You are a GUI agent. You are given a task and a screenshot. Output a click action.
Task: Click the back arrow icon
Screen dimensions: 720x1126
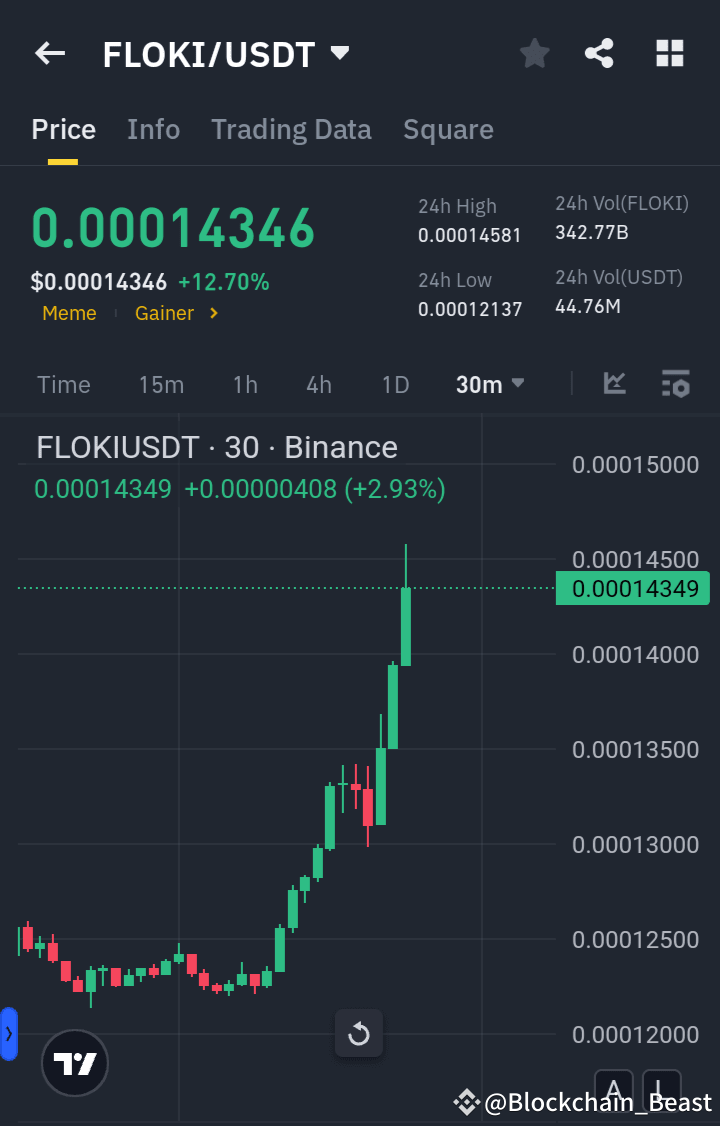[x=49, y=54]
